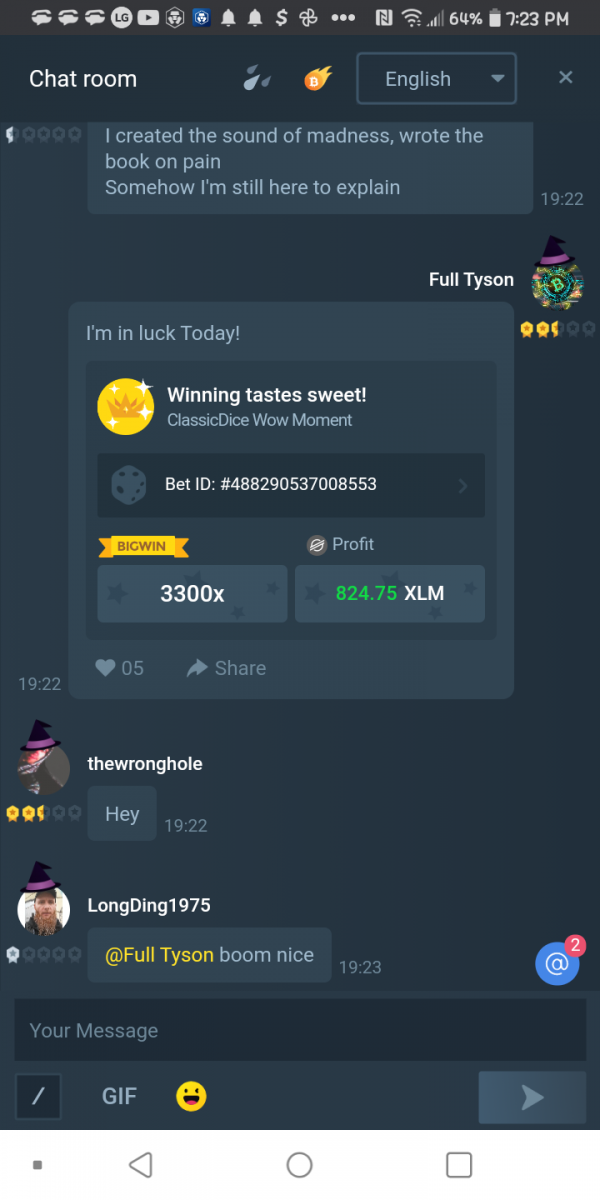600x1200 pixels.
Task: Open Bet ID #488290537008553 details
Action: [x=290, y=485]
